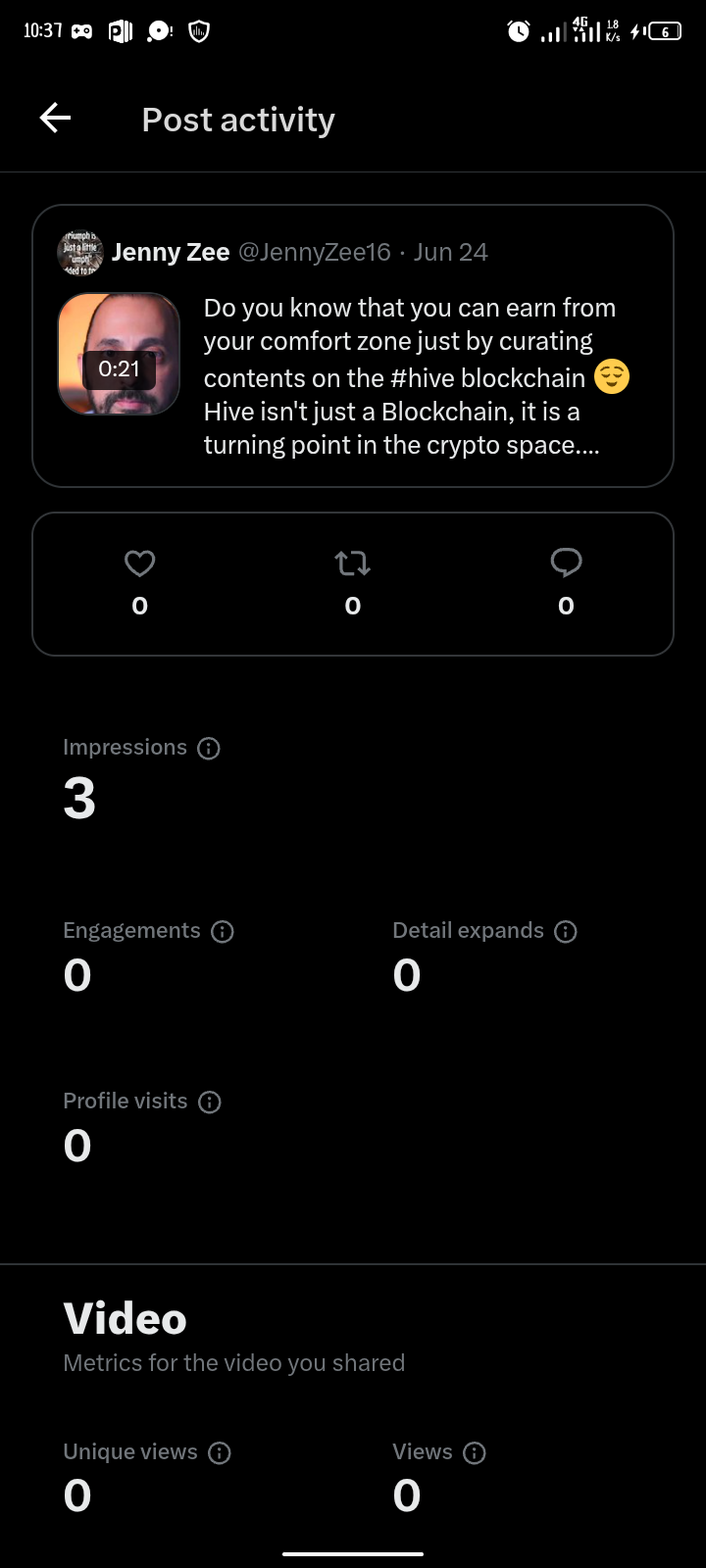Viewport: 706px width, 1568px height.
Task: Show info about Detail expands
Action: (x=566, y=931)
